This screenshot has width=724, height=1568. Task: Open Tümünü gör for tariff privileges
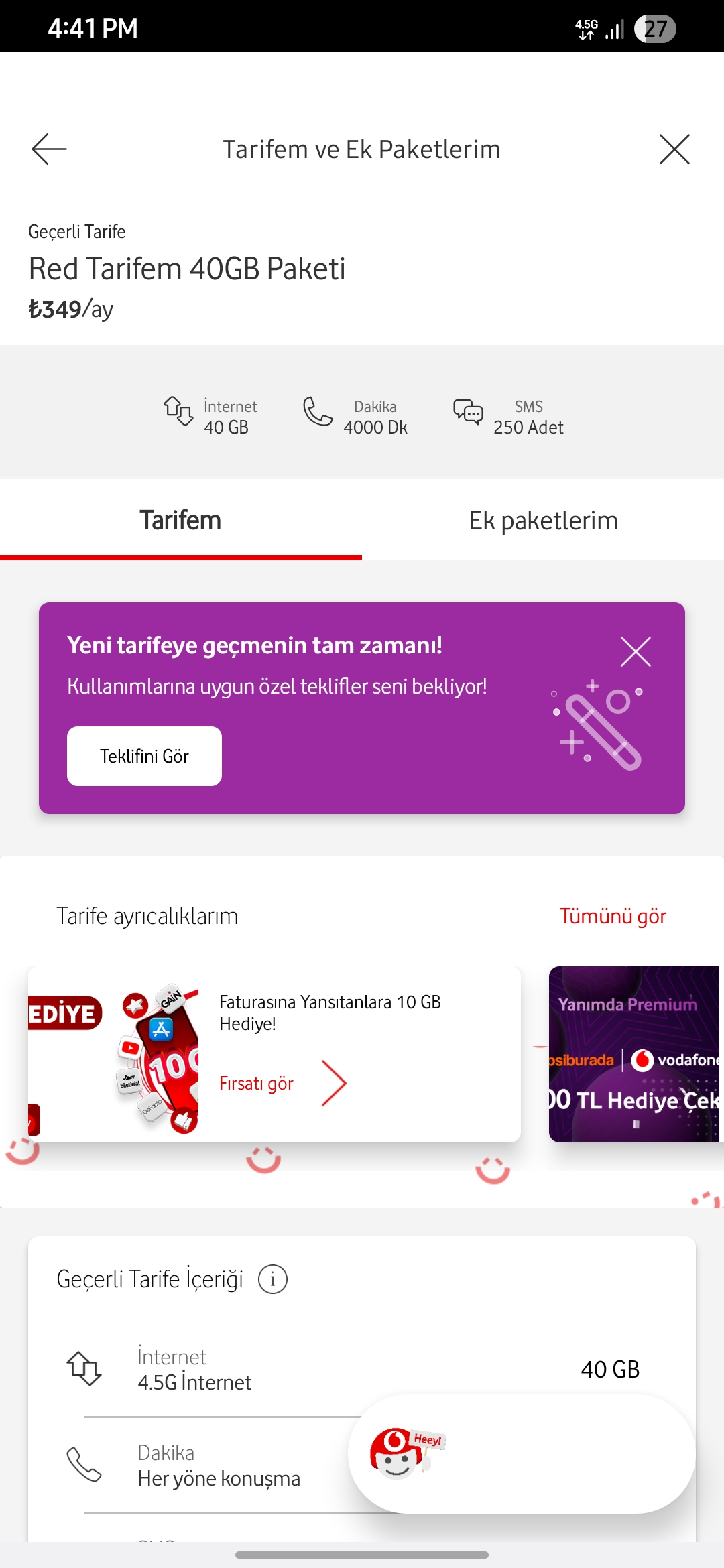[613, 916]
